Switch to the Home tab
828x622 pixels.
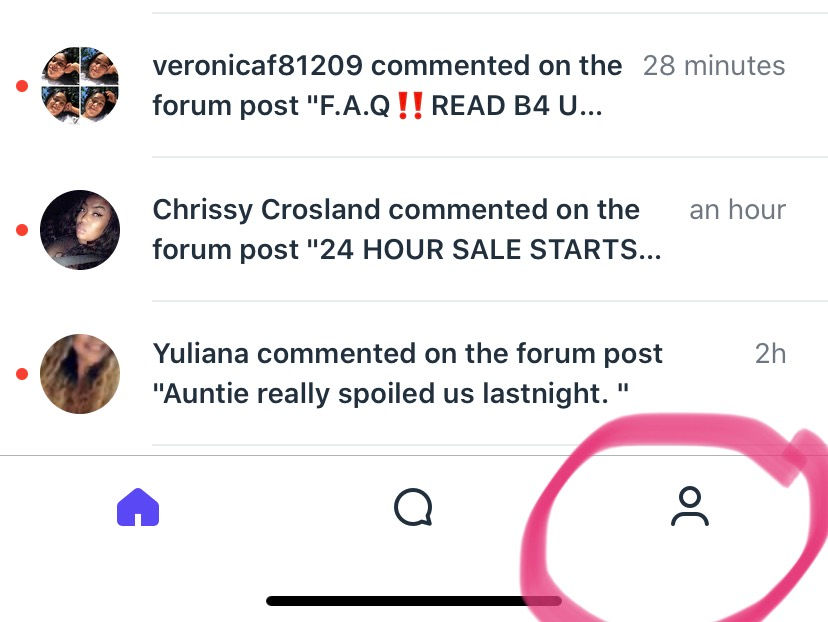(138, 507)
